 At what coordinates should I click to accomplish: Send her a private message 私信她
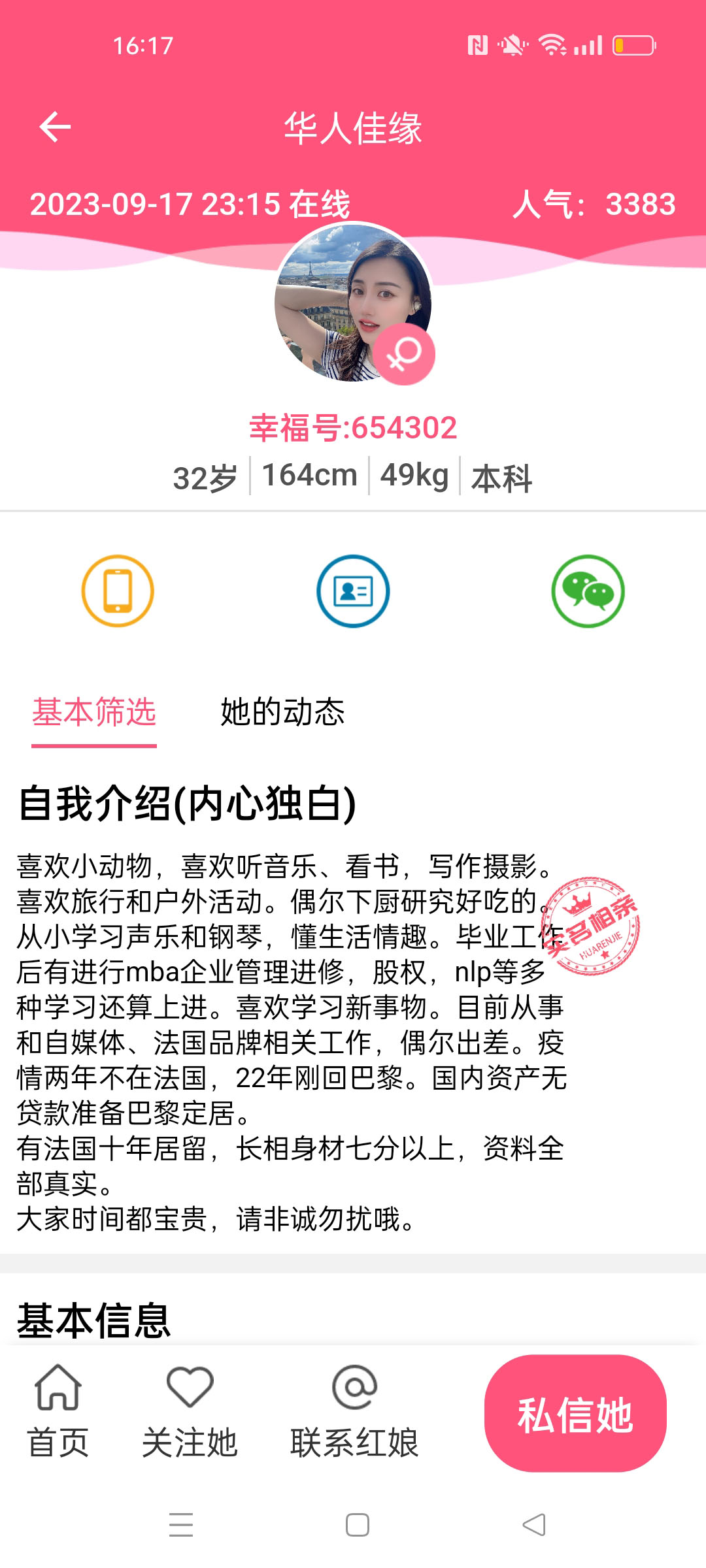575,1414
